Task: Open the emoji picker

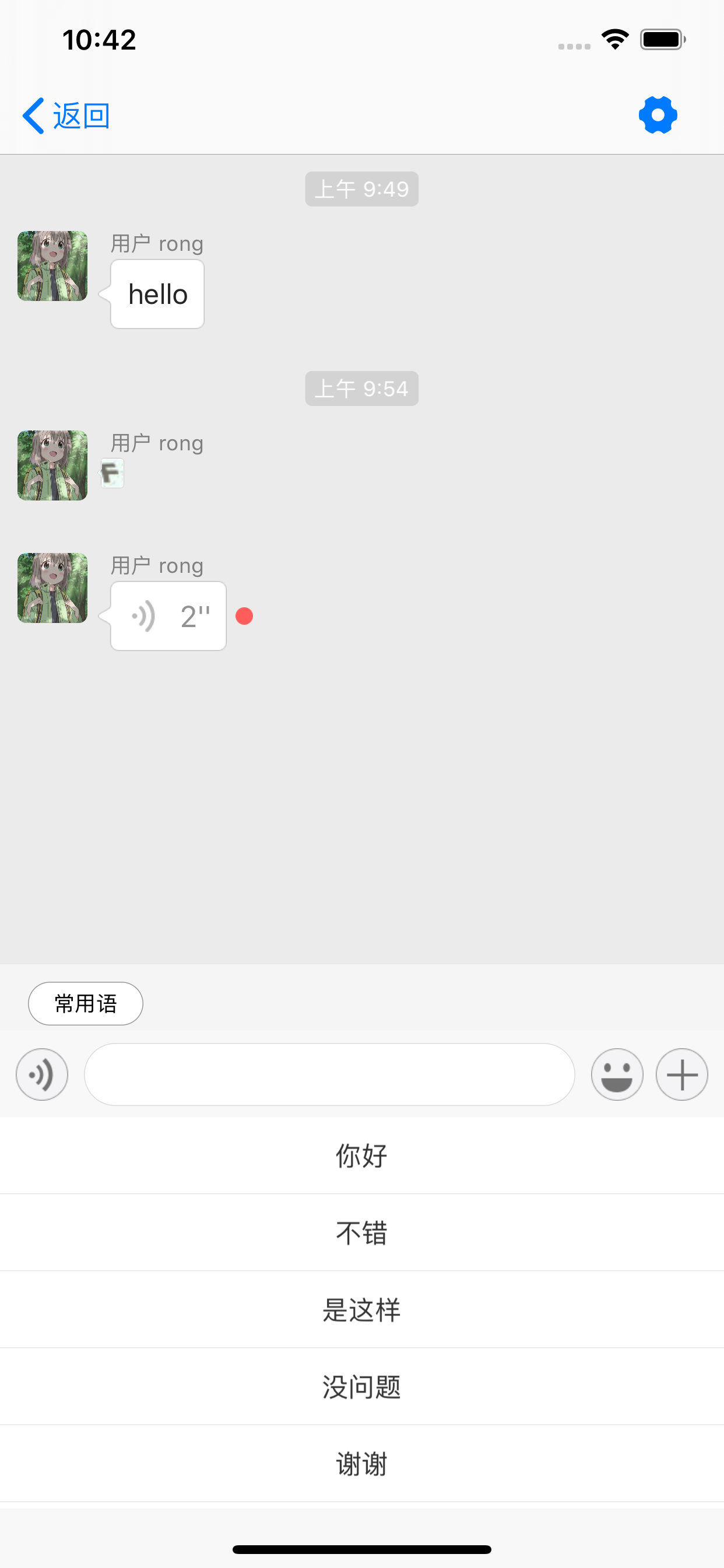Action: (x=617, y=1074)
